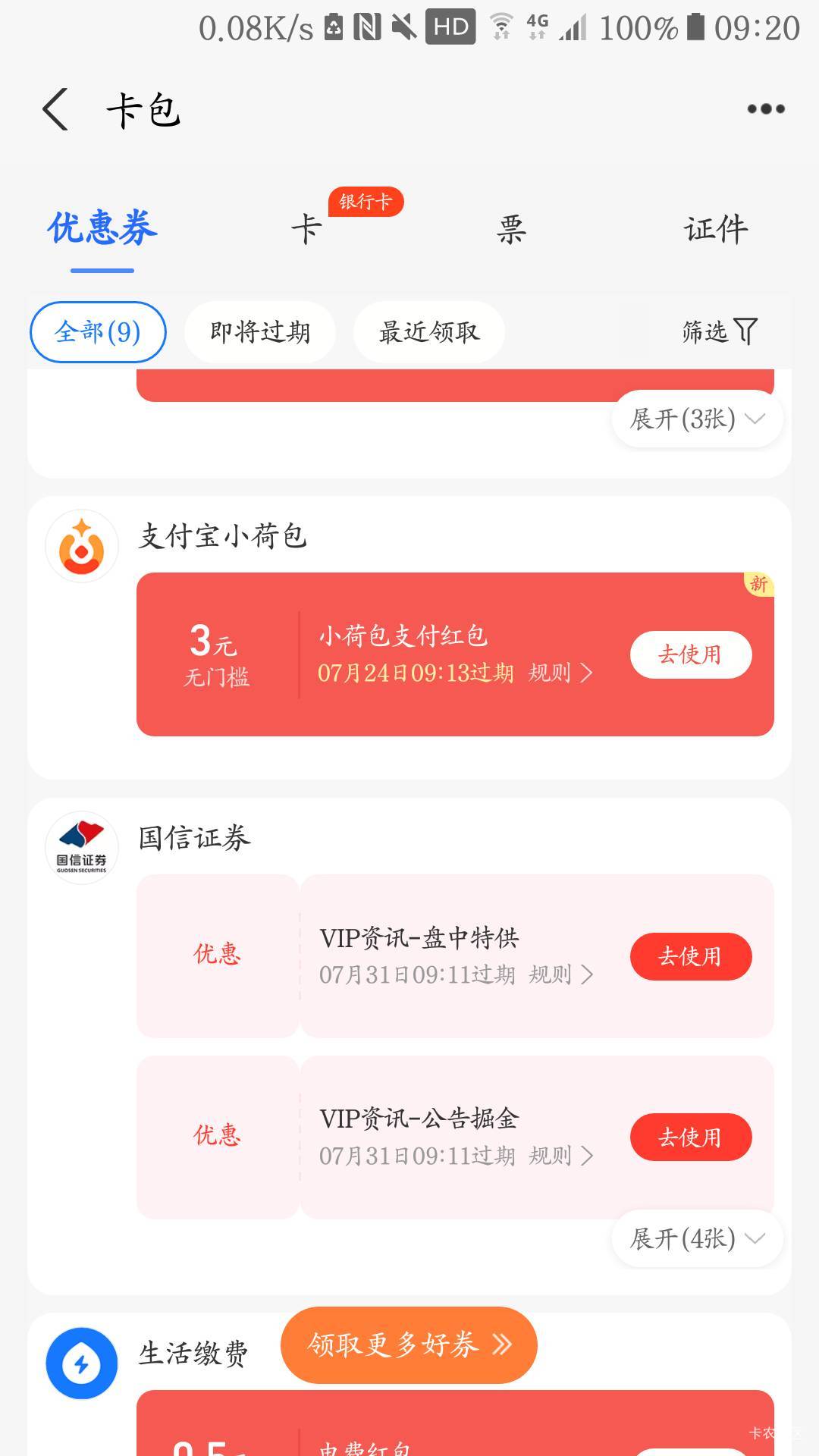Go back from the 卡包 page
This screenshot has height=1456, width=819.
coord(55,109)
